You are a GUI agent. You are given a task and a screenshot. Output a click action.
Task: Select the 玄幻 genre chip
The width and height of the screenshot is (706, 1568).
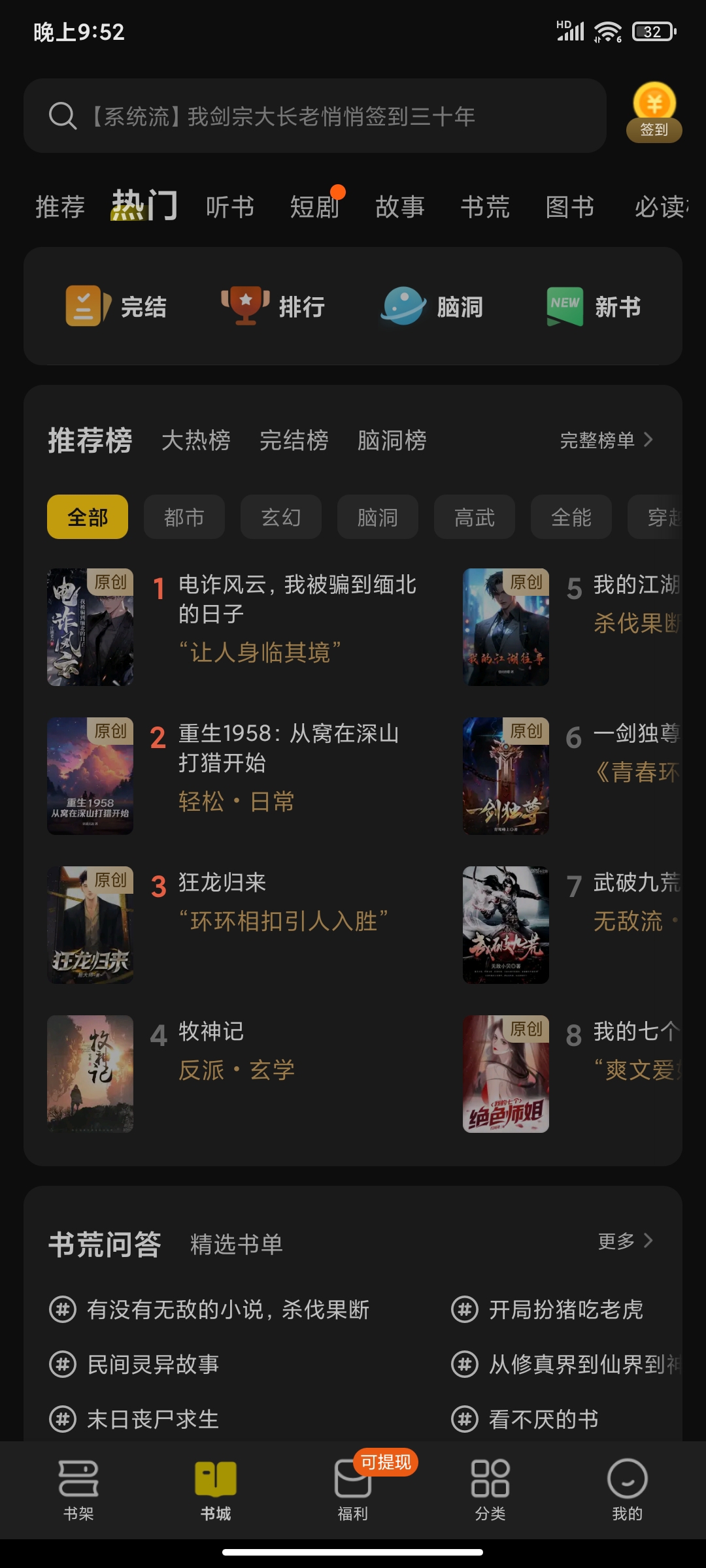281,517
